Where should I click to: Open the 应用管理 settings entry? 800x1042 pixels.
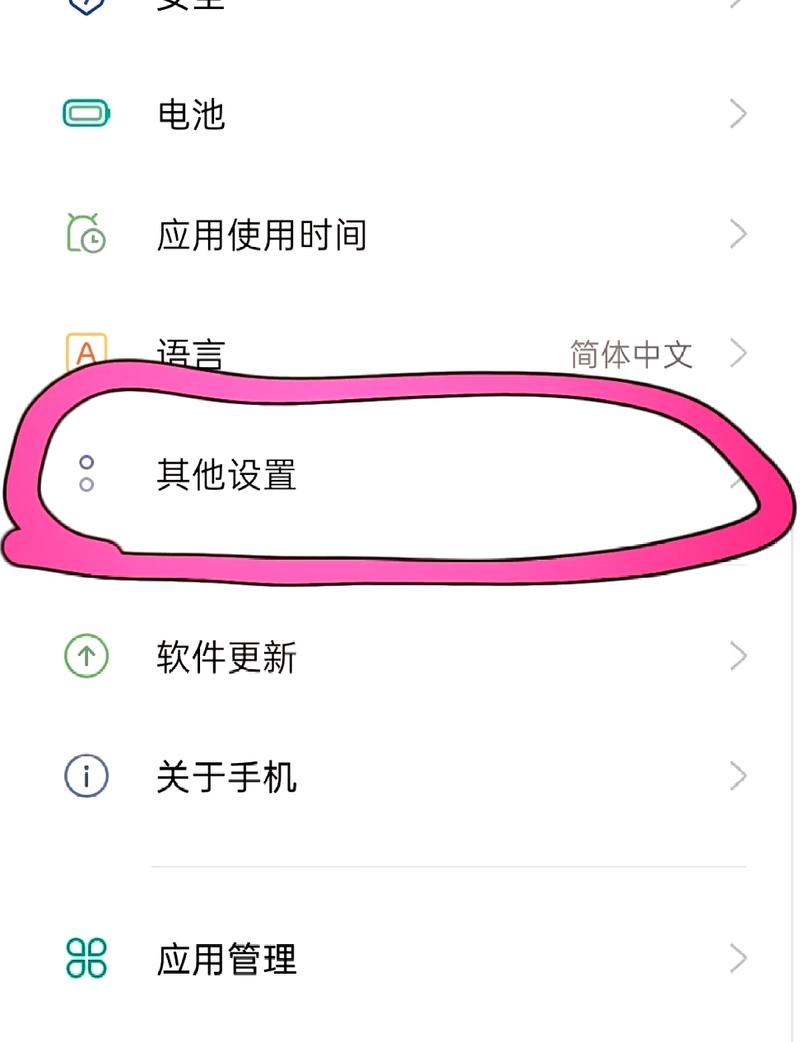point(225,961)
